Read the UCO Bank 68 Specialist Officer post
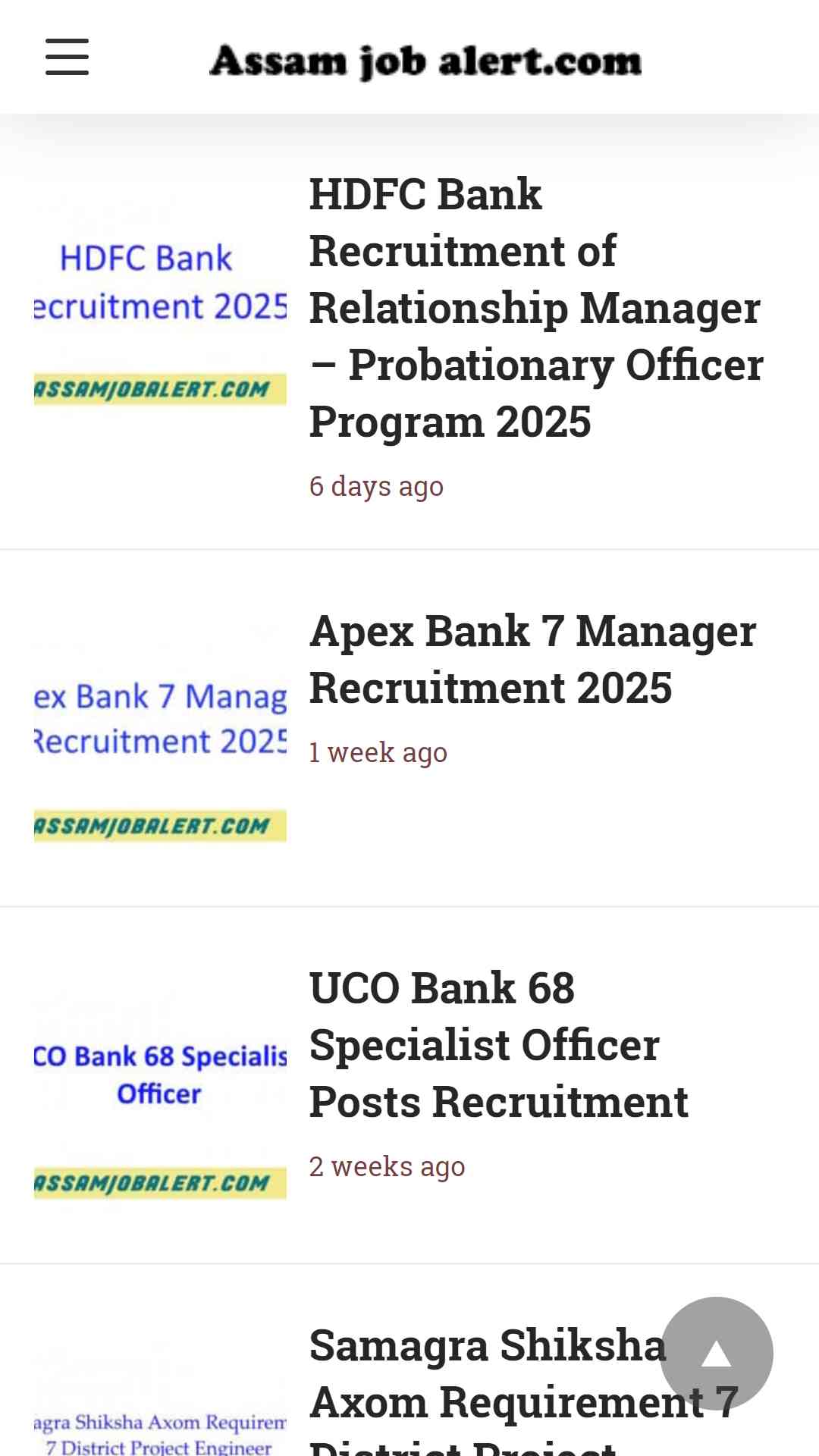The height and width of the screenshot is (1456, 819). [x=499, y=1045]
